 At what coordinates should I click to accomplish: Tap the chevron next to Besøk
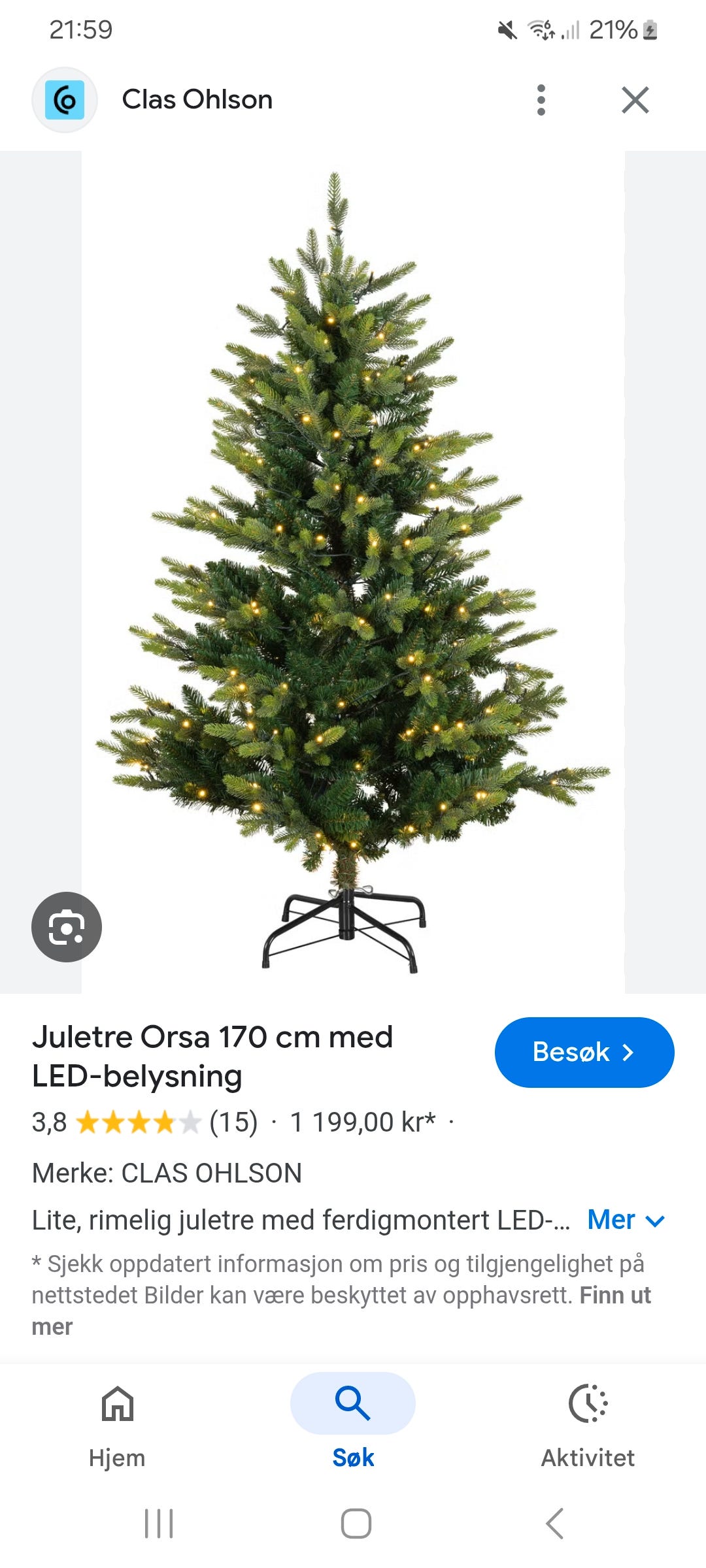click(628, 1052)
